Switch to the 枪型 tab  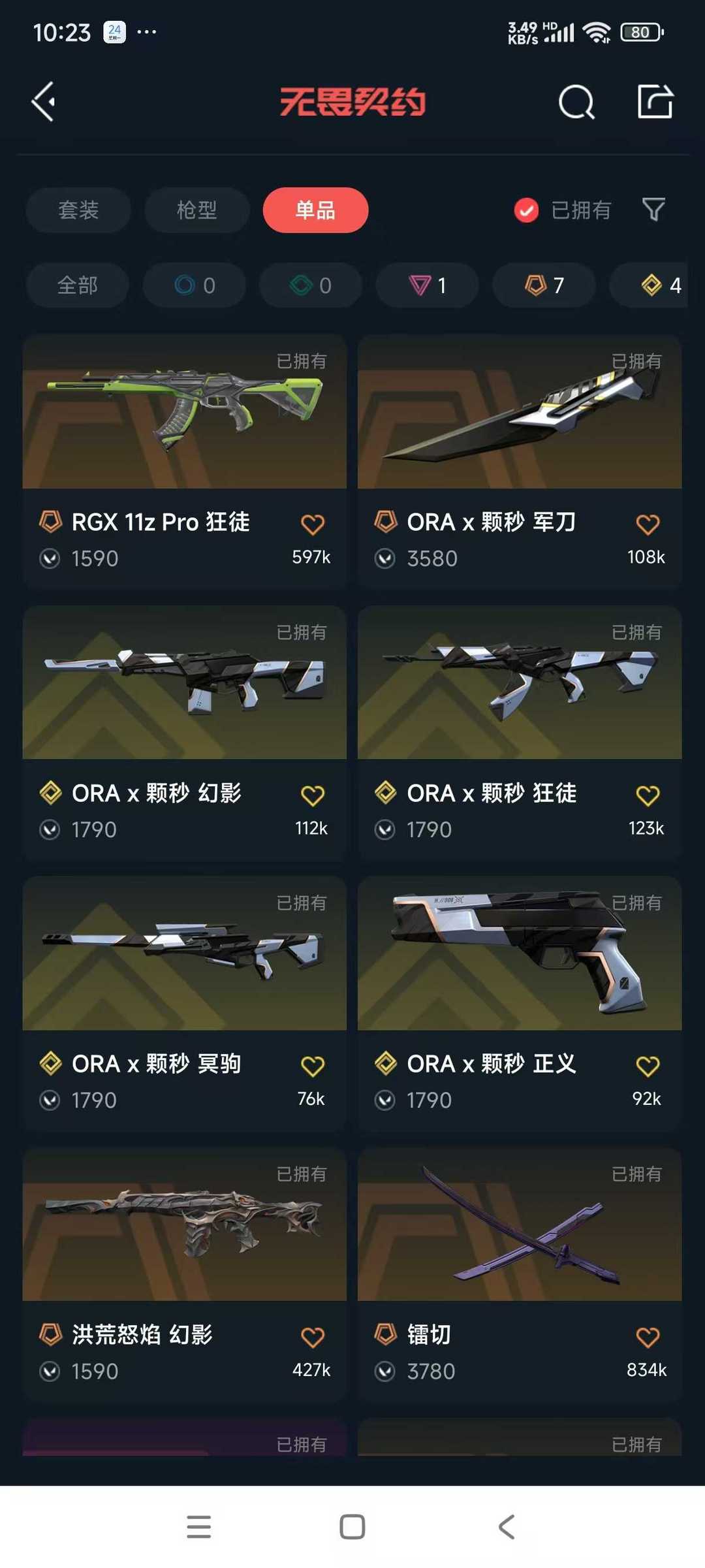(196, 210)
